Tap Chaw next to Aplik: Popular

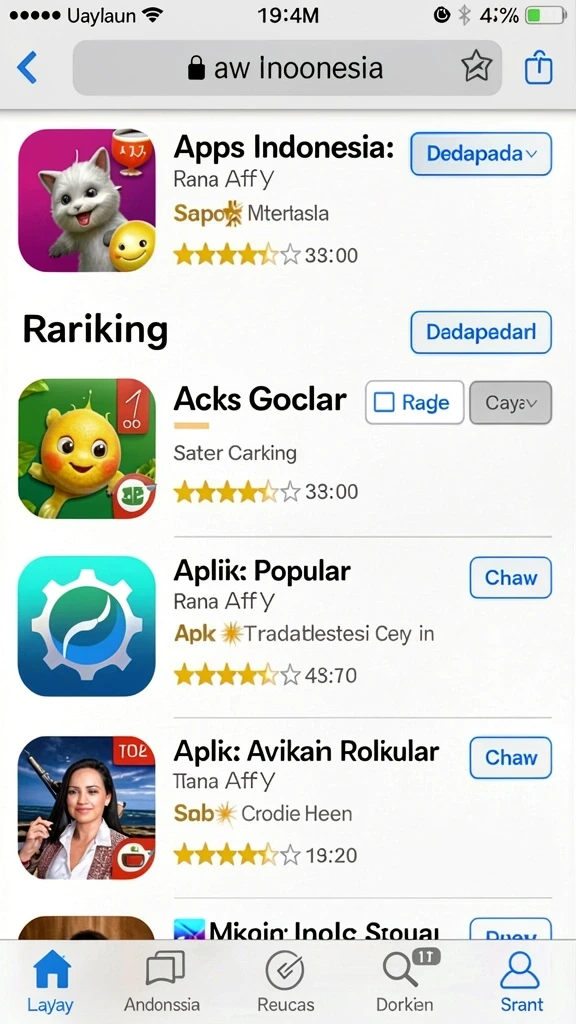(x=511, y=578)
